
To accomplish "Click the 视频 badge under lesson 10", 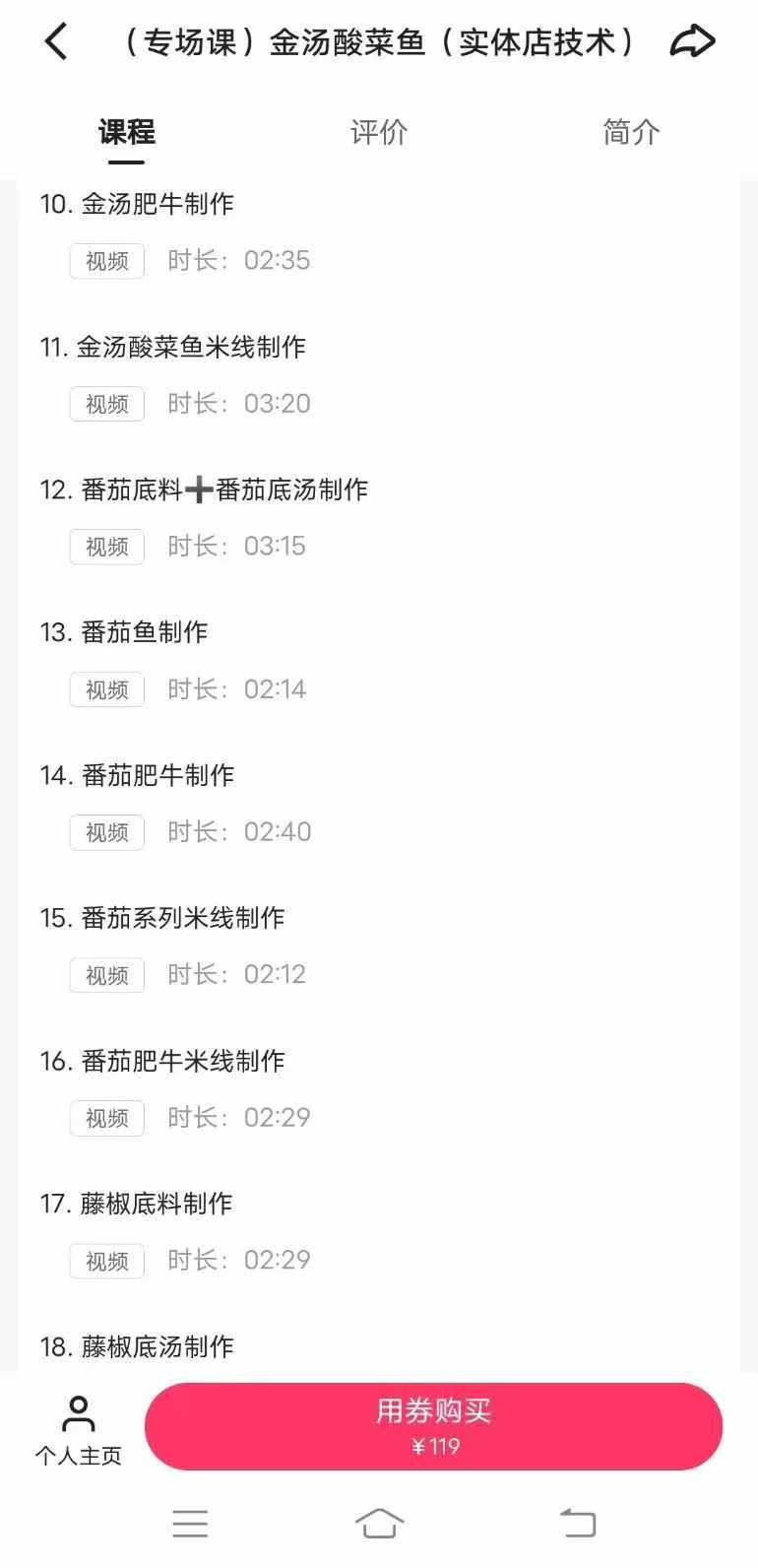I will (x=105, y=261).
